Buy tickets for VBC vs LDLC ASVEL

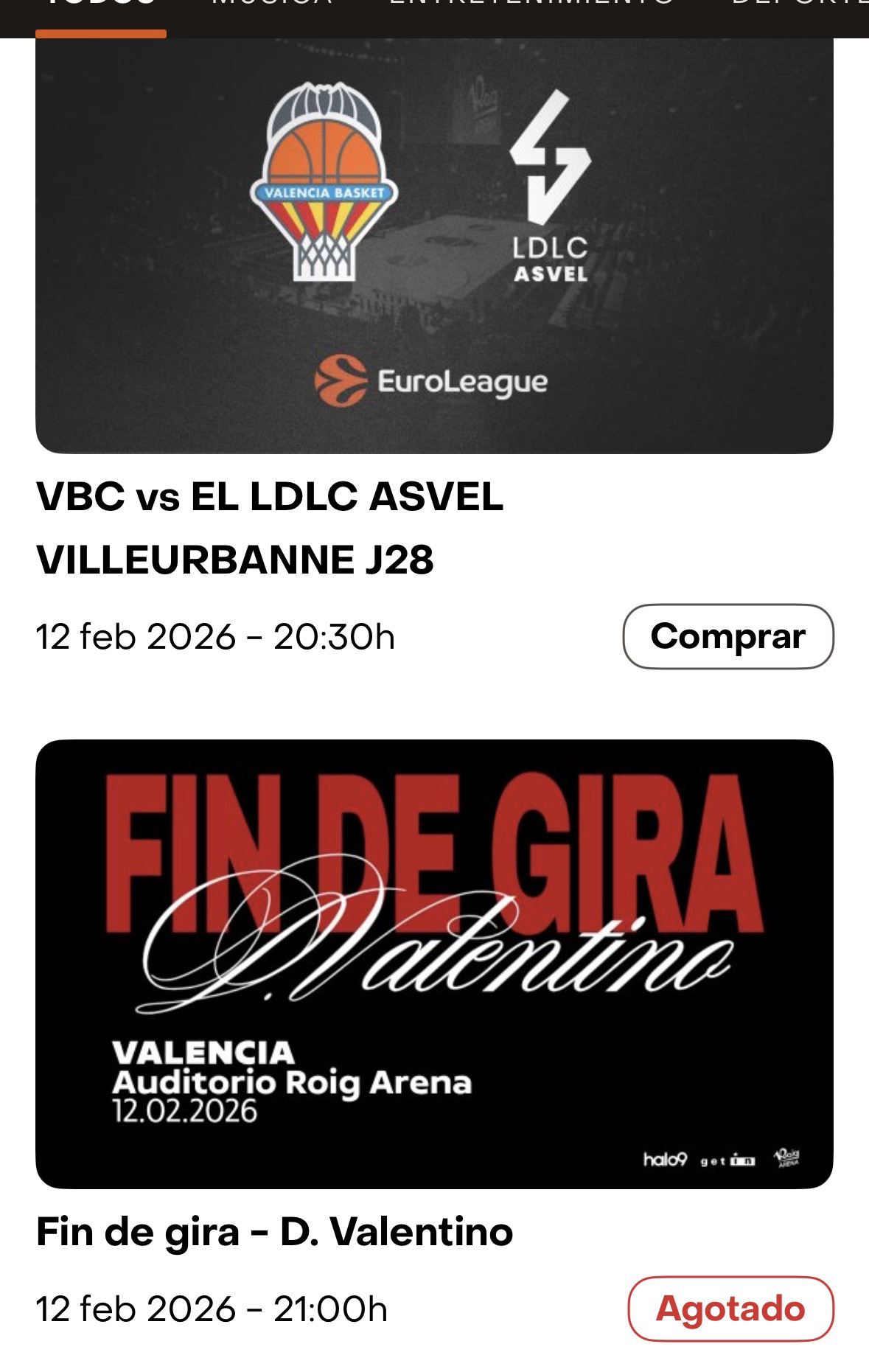pyautogui.click(x=727, y=636)
